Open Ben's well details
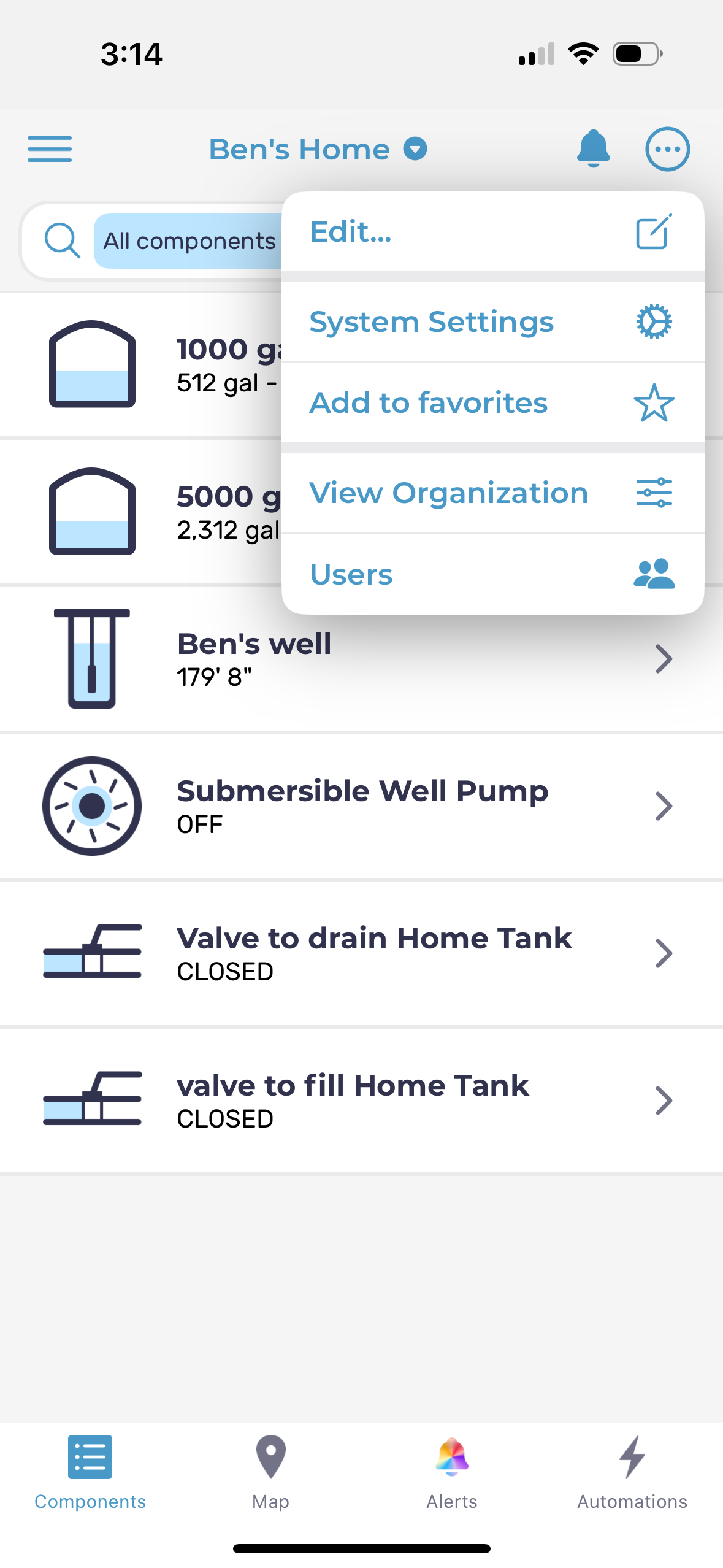The height and width of the screenshot is (1568, 723). [361, 659]
